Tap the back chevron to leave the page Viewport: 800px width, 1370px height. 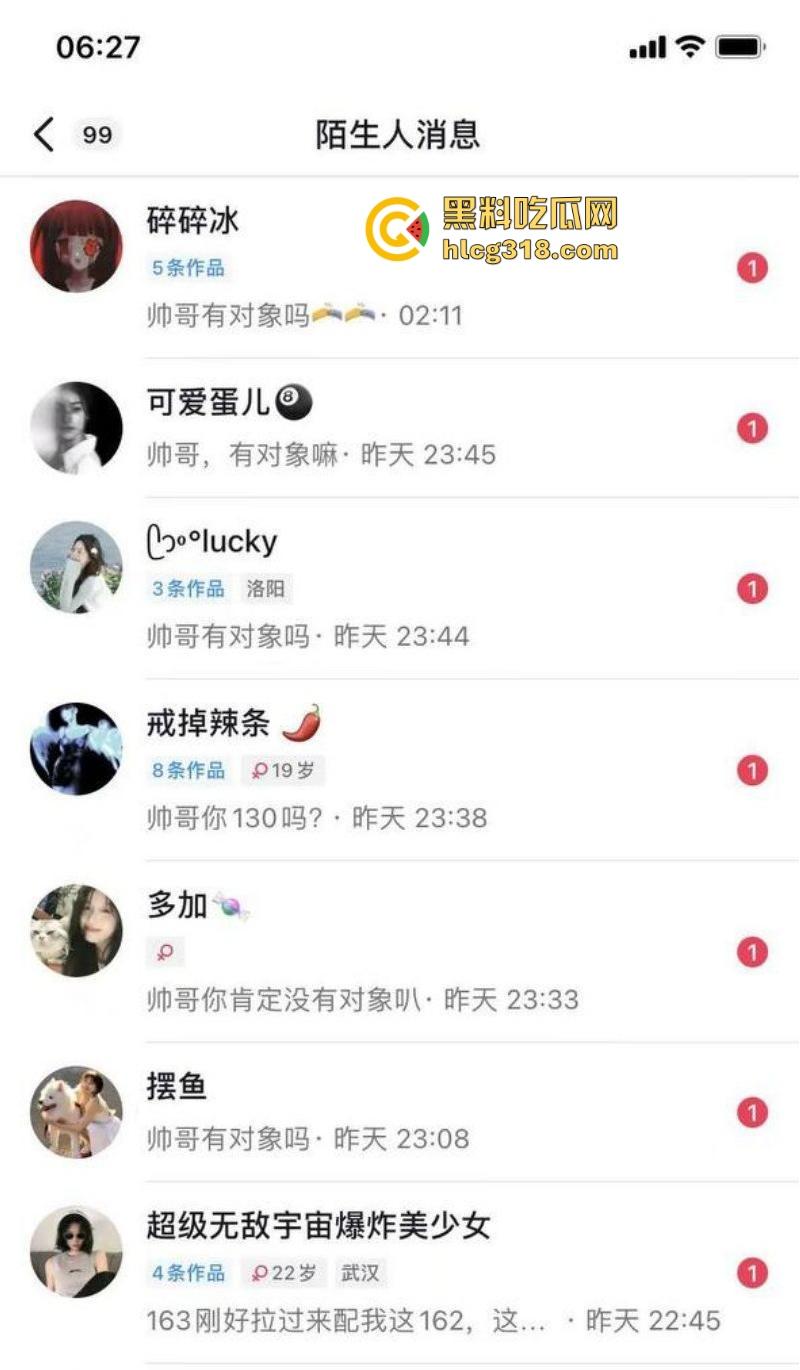tap(42, 133)
